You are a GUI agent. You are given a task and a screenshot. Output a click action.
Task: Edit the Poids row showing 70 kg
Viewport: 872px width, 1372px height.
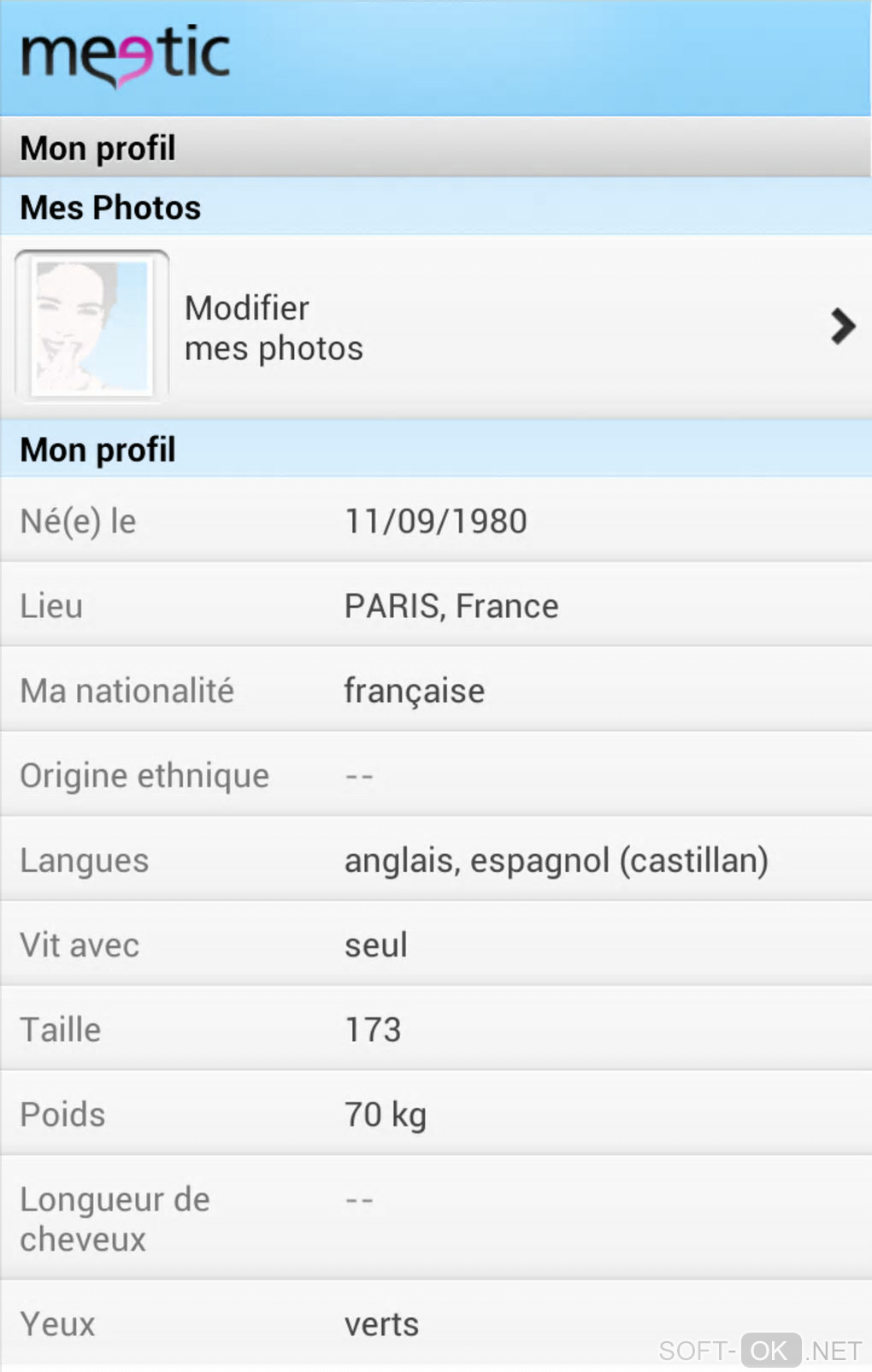point(436,1113)
